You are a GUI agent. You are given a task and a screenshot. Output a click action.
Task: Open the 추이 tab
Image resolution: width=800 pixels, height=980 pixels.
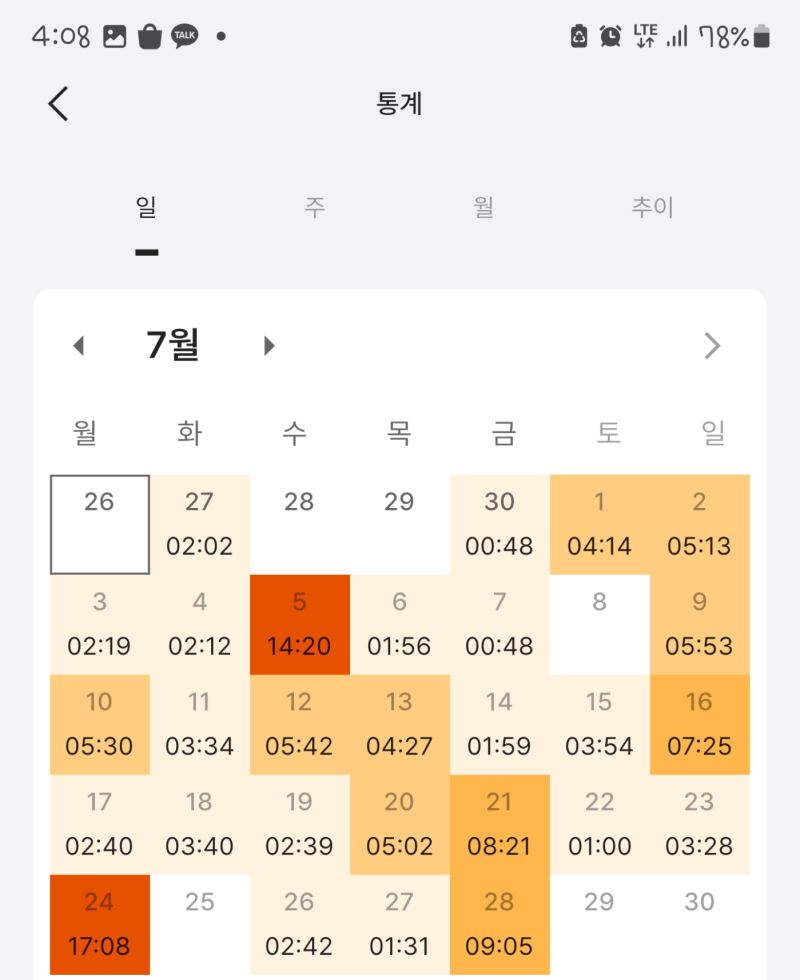pyautogui.click(x=654, y=207)
